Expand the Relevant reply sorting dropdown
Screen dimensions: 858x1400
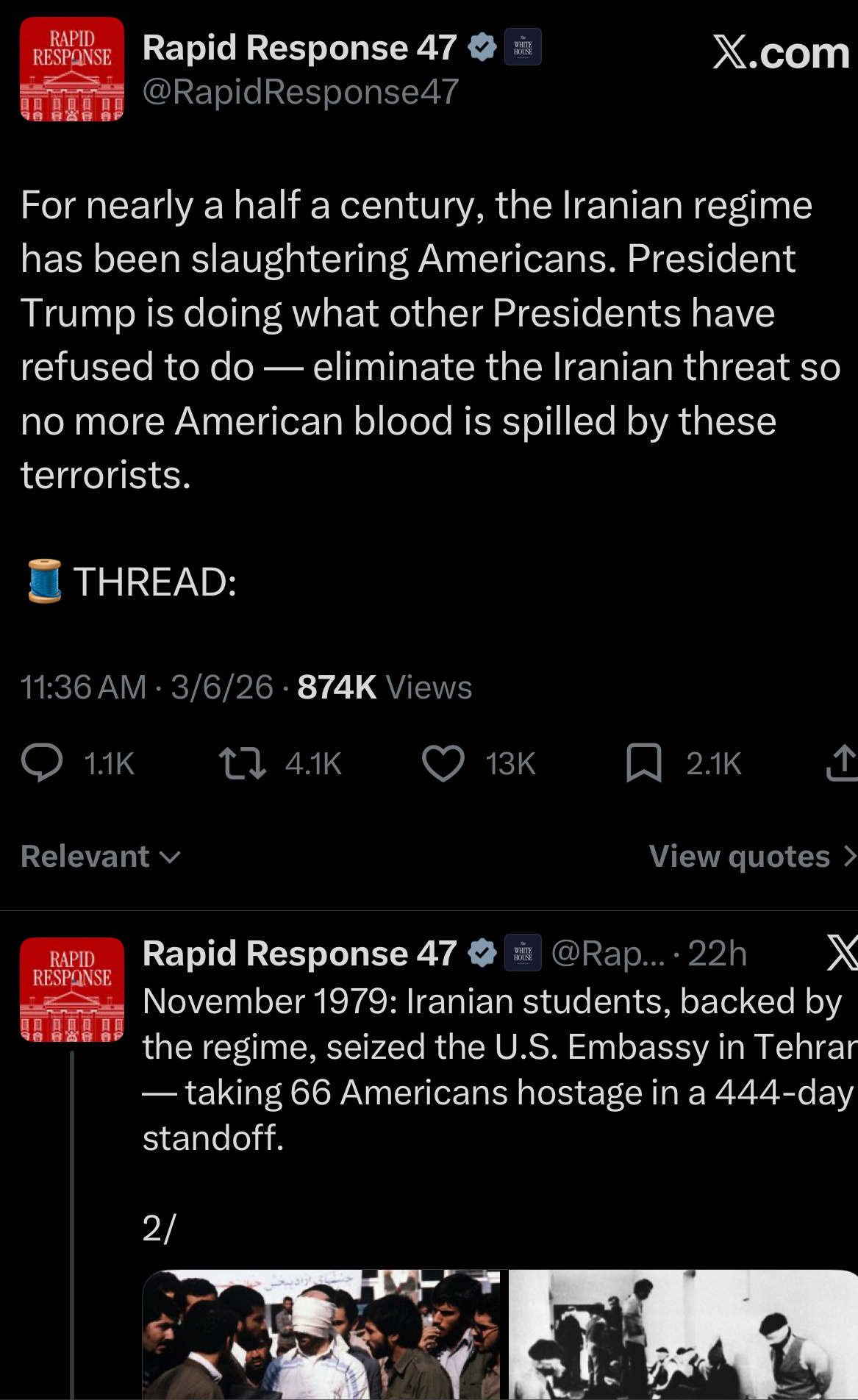101,857
